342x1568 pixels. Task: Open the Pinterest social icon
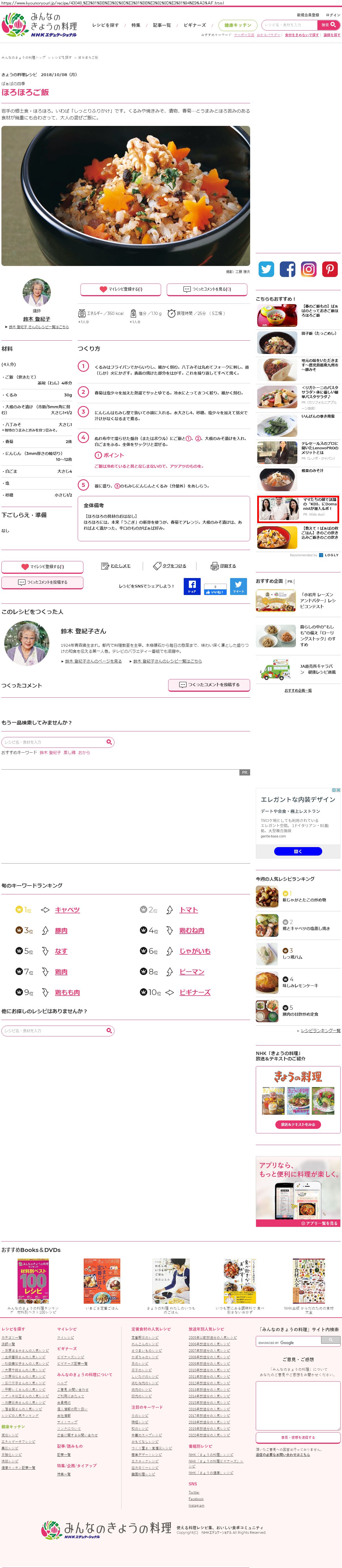[x=330, y=269]
